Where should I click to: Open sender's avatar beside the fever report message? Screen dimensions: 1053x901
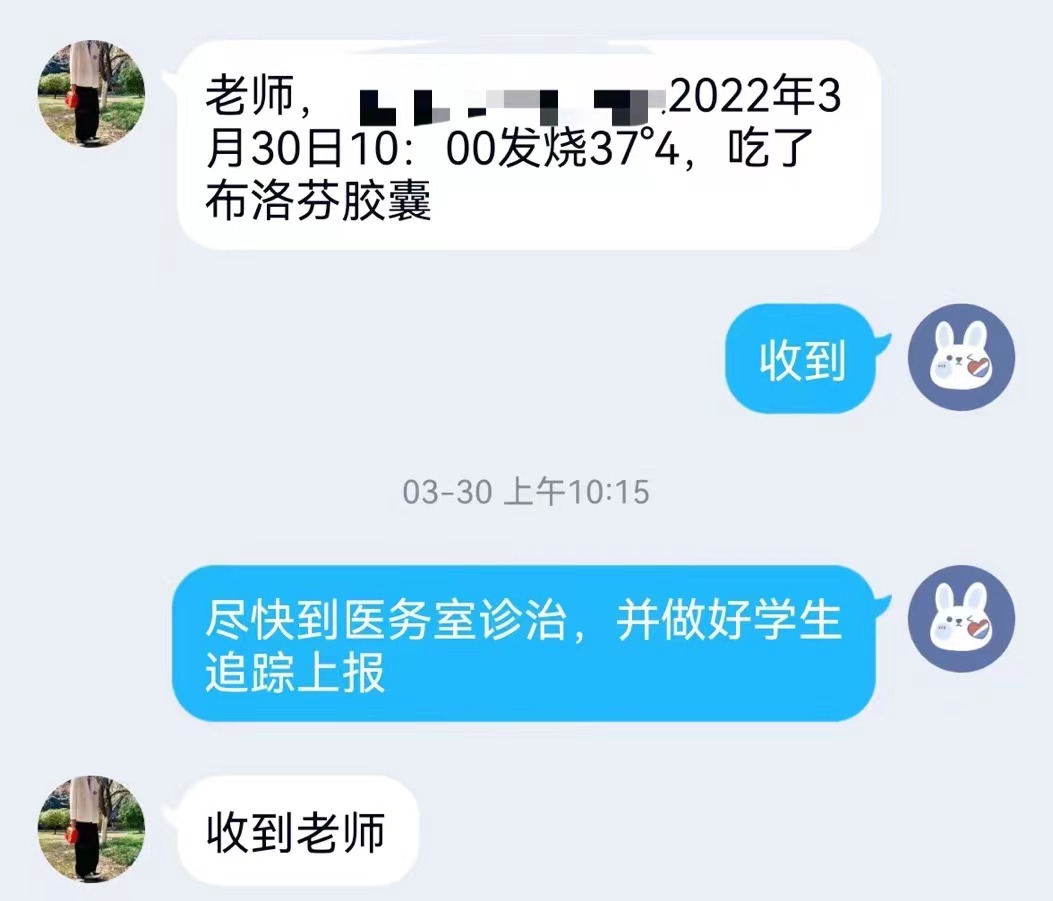tap(92, 94)
